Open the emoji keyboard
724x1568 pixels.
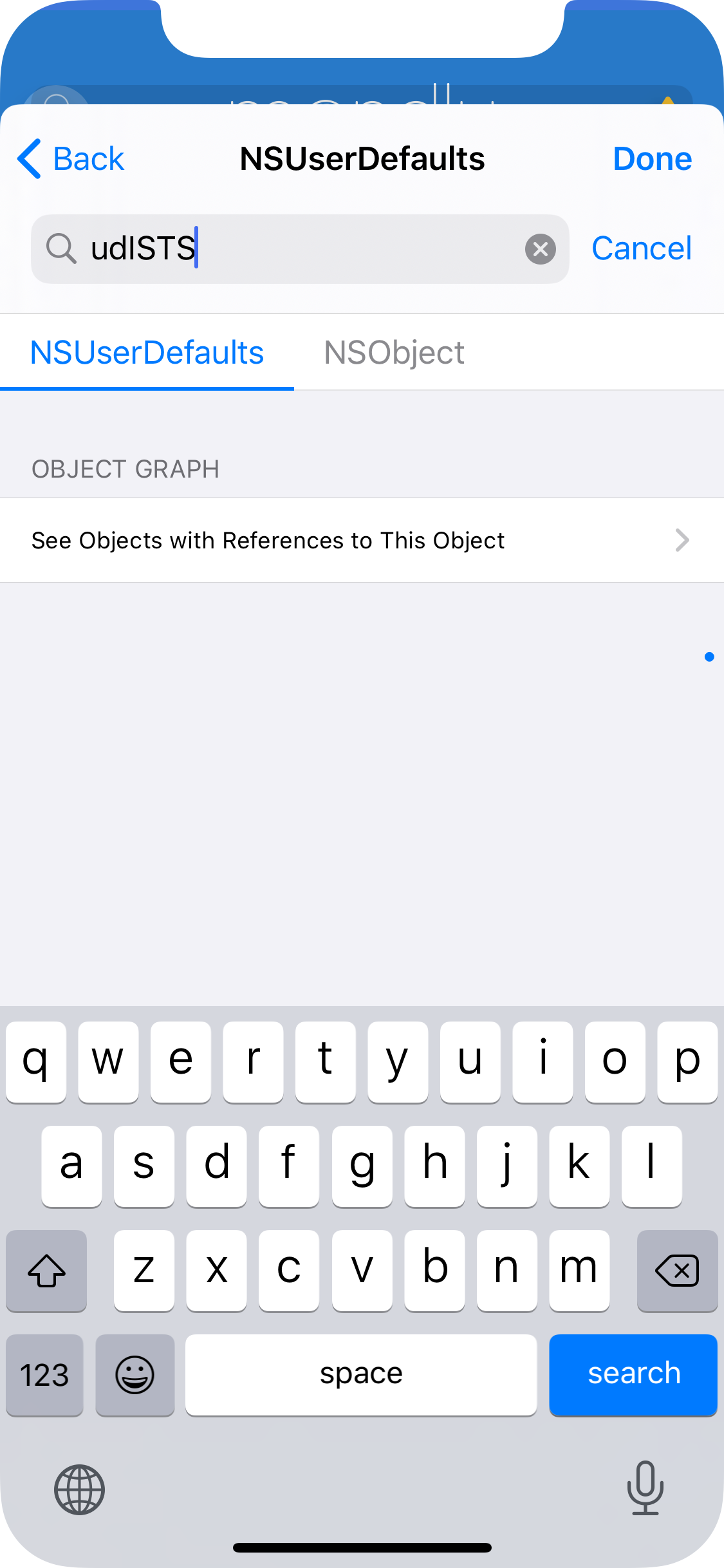(x=135, y=1375)
